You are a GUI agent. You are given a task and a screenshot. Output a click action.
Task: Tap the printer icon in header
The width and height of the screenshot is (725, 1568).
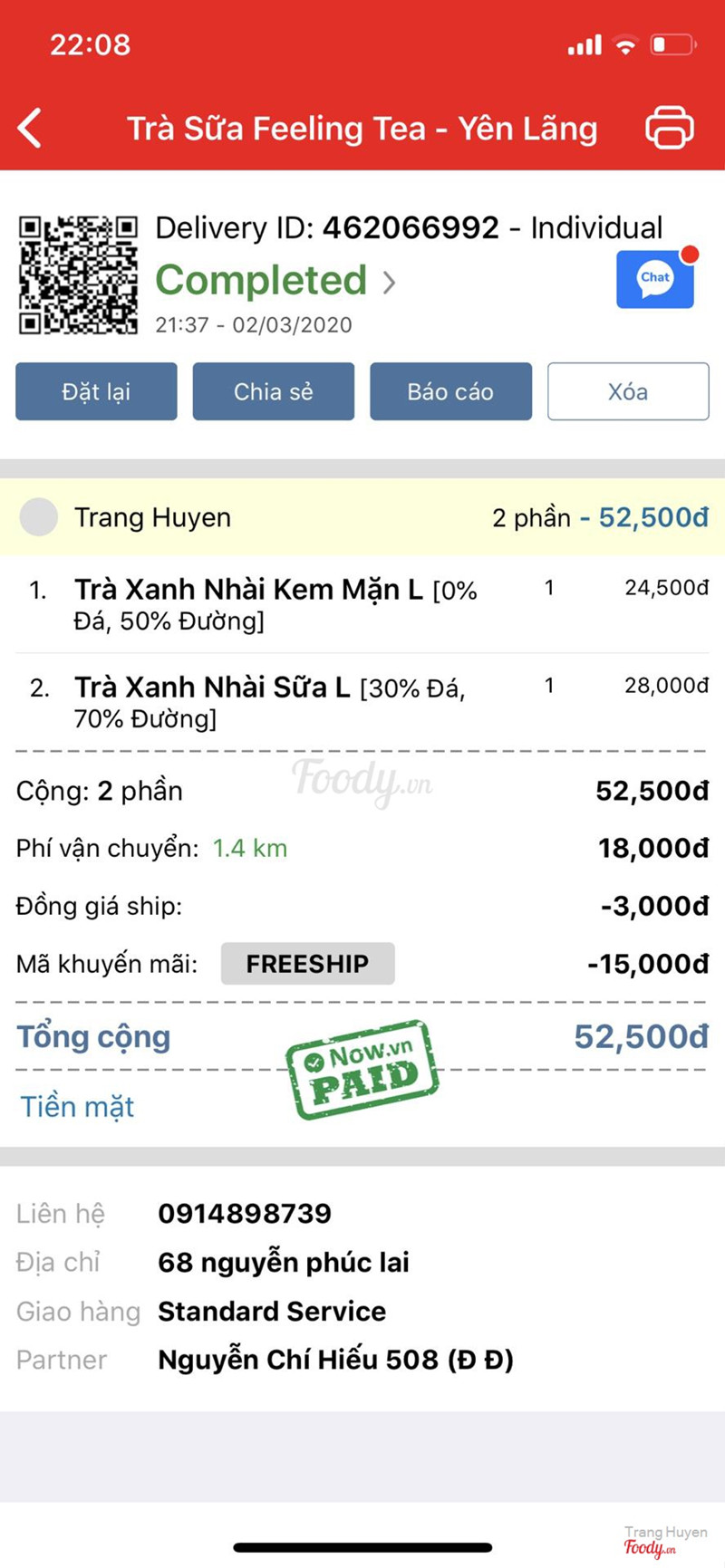(669, 128)
